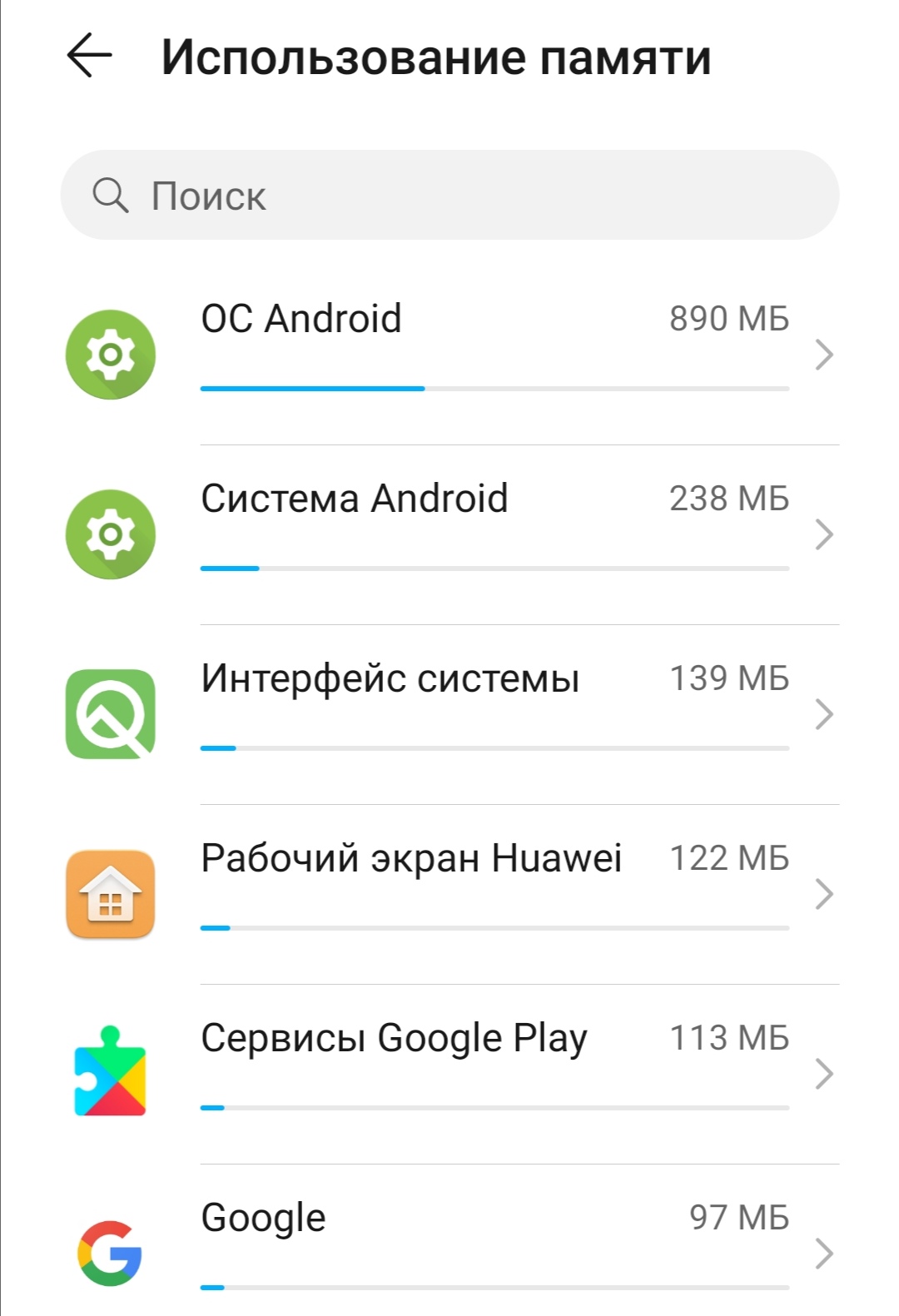Go back from Использование памяти
Image resolution: width=899 pixels, height=1316 pixels.
coord(89,57)
